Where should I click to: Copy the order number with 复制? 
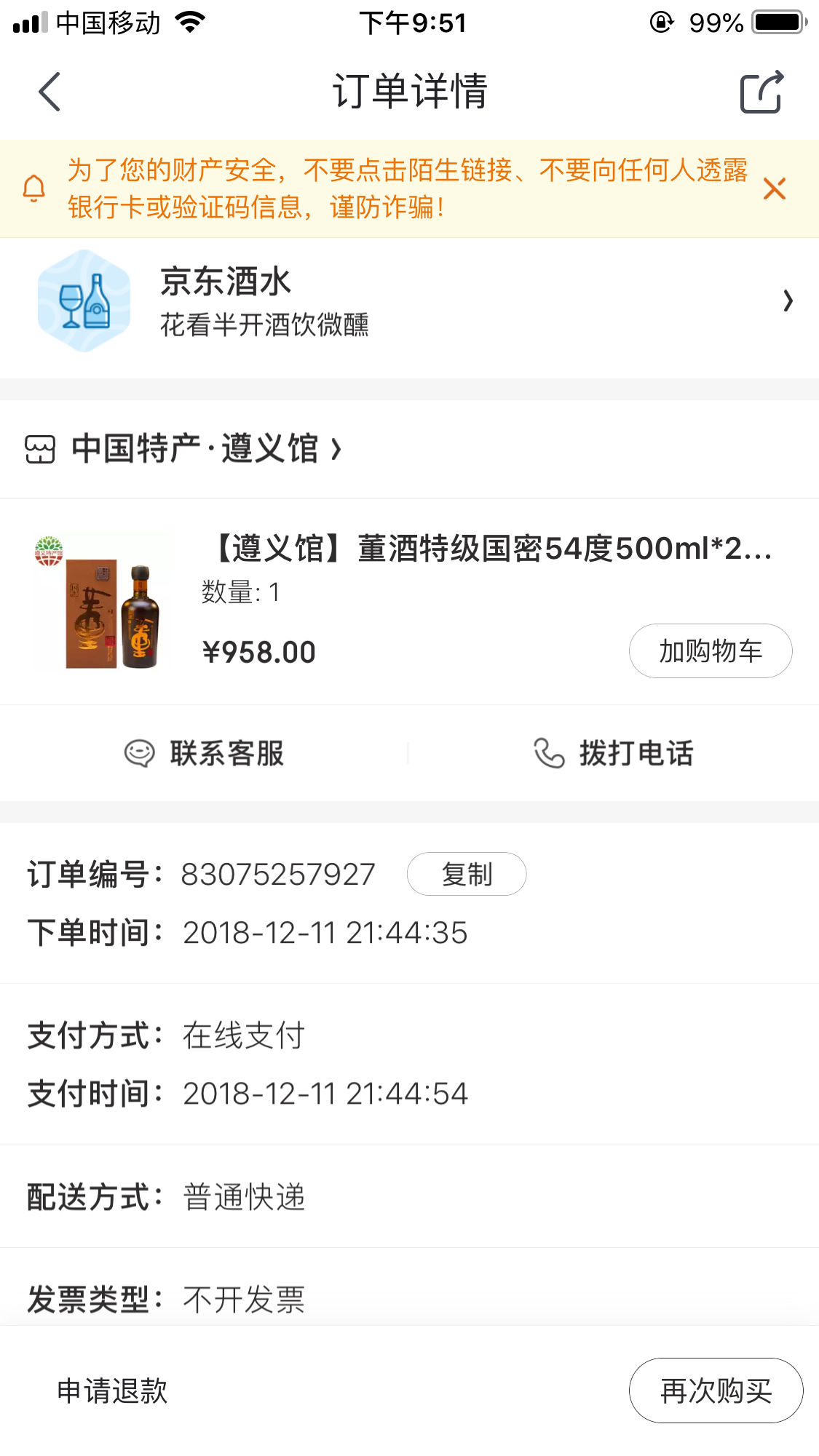[x=466, y=874]
